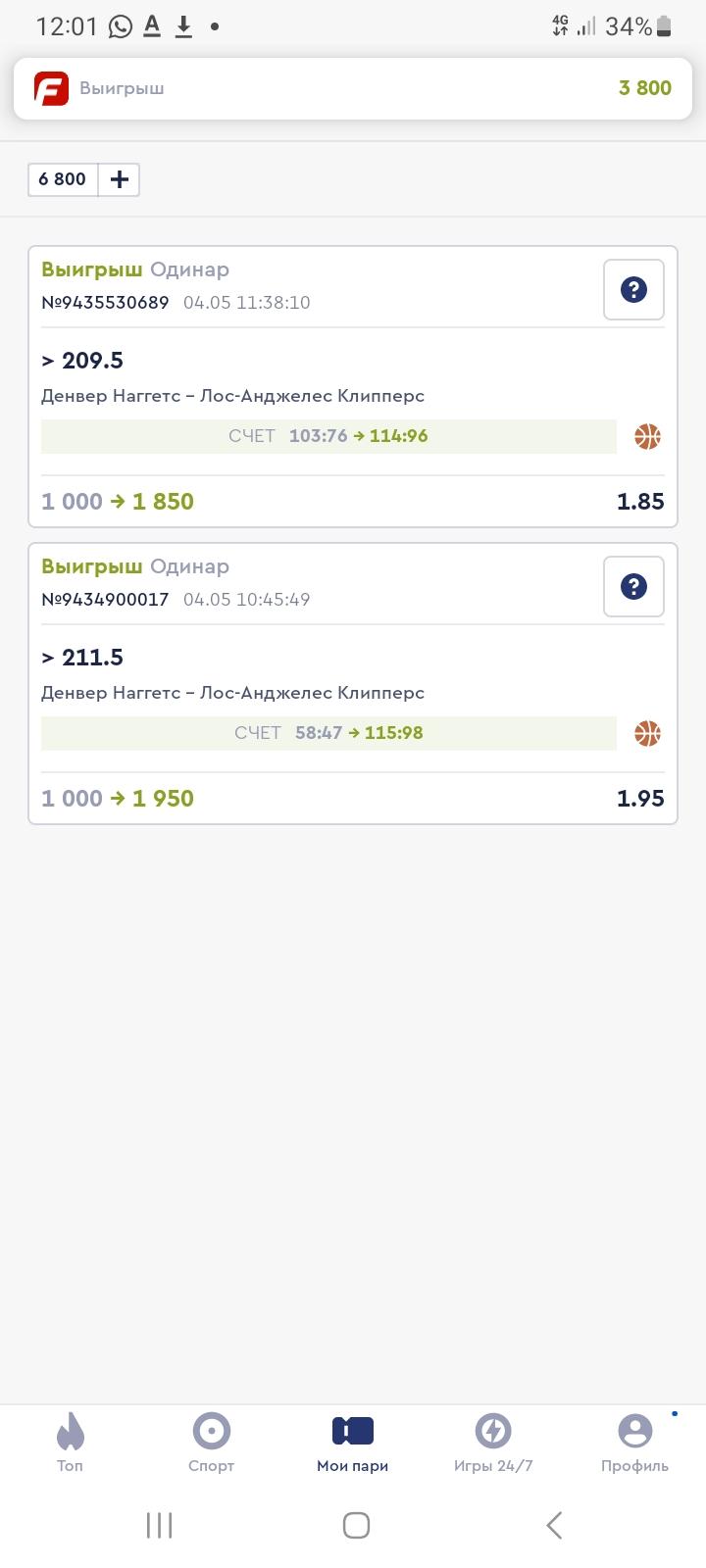Open help for bet №9434900017

pos(633,586)
